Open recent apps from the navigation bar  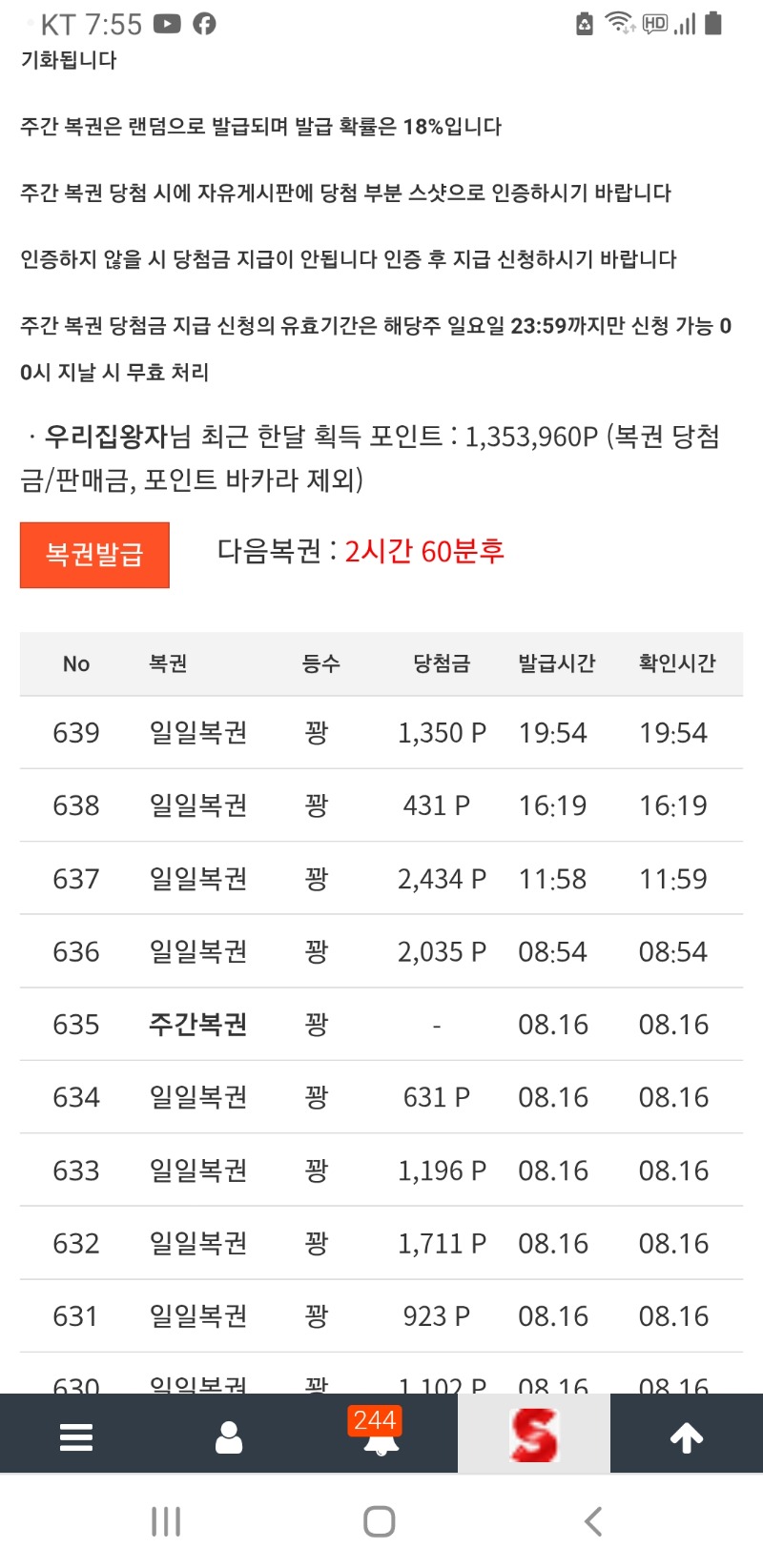point(166,1521)
